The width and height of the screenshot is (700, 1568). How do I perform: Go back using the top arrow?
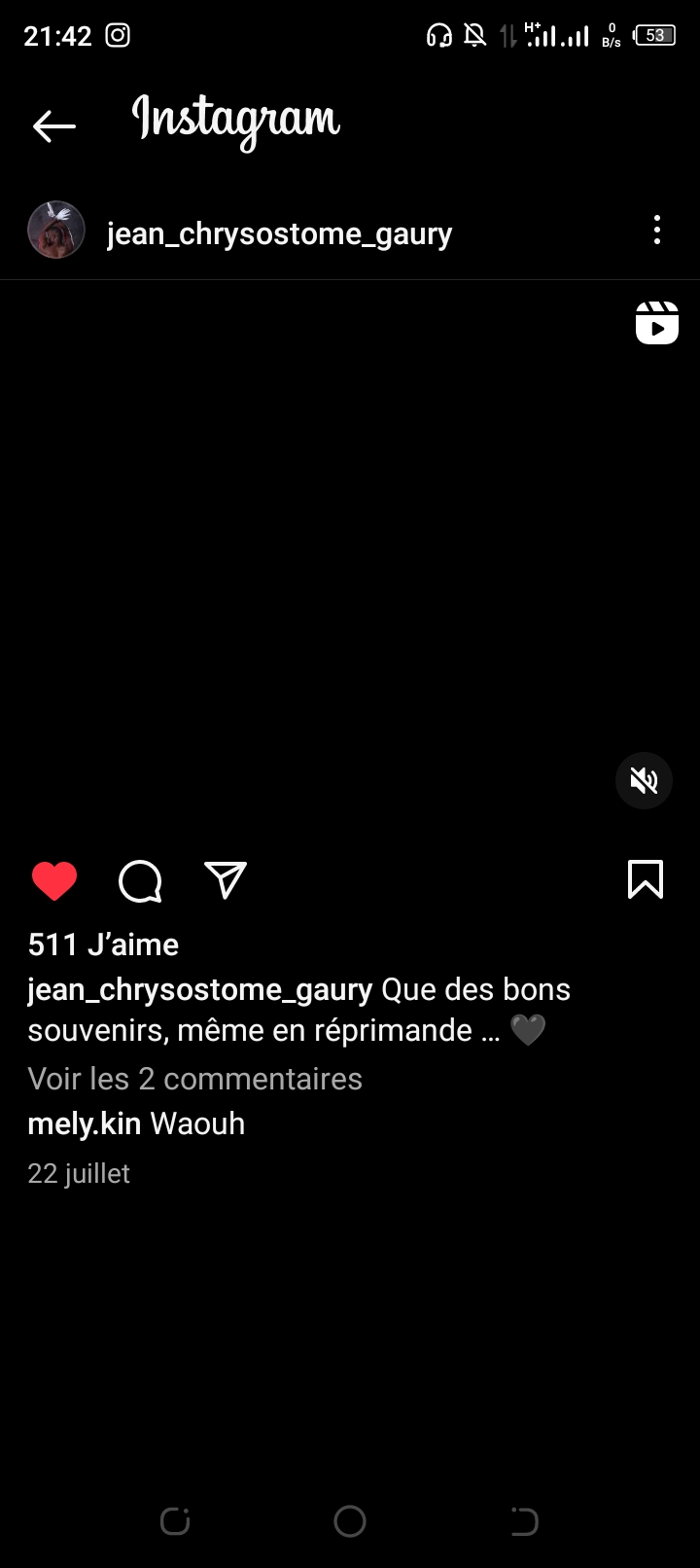[x=53, y=125]
